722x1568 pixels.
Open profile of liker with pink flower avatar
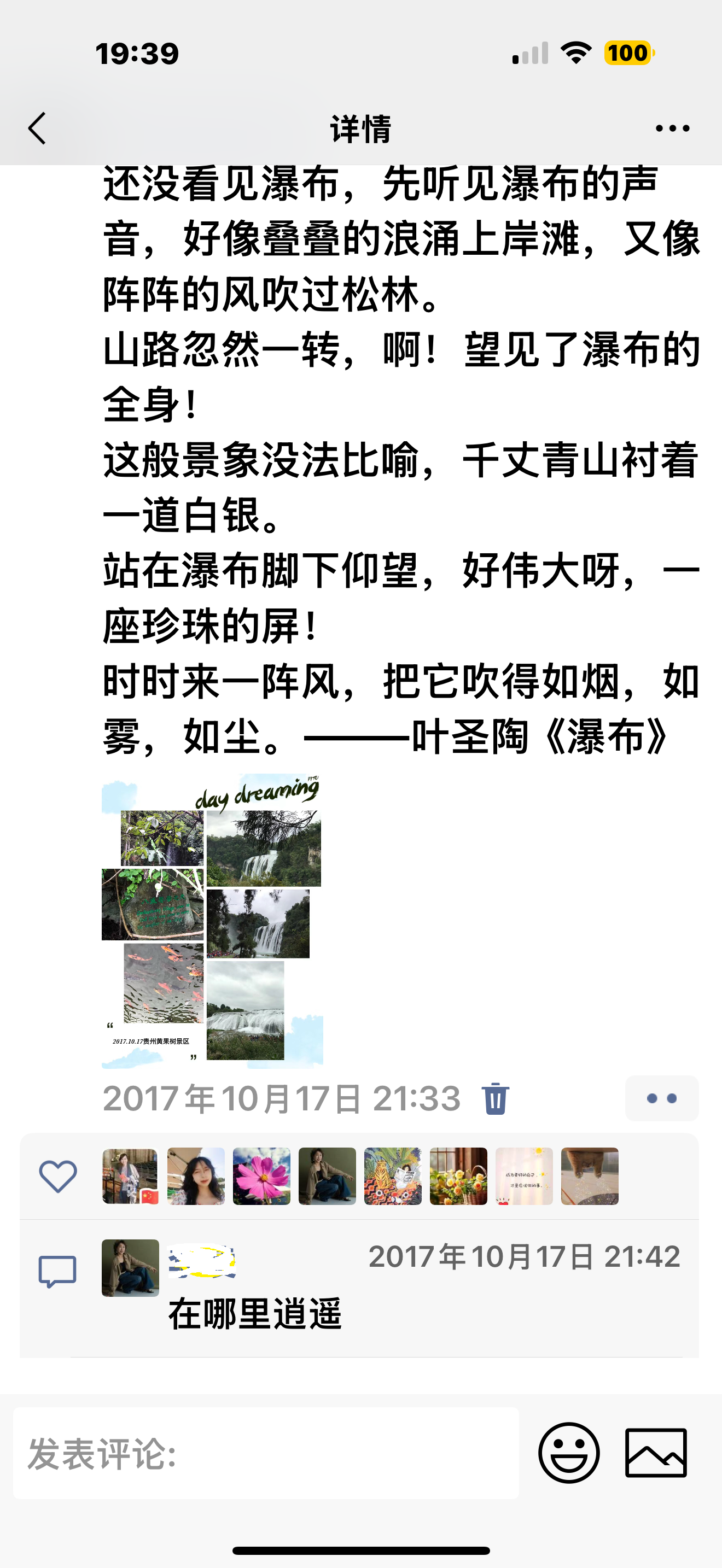(262, 1176)
